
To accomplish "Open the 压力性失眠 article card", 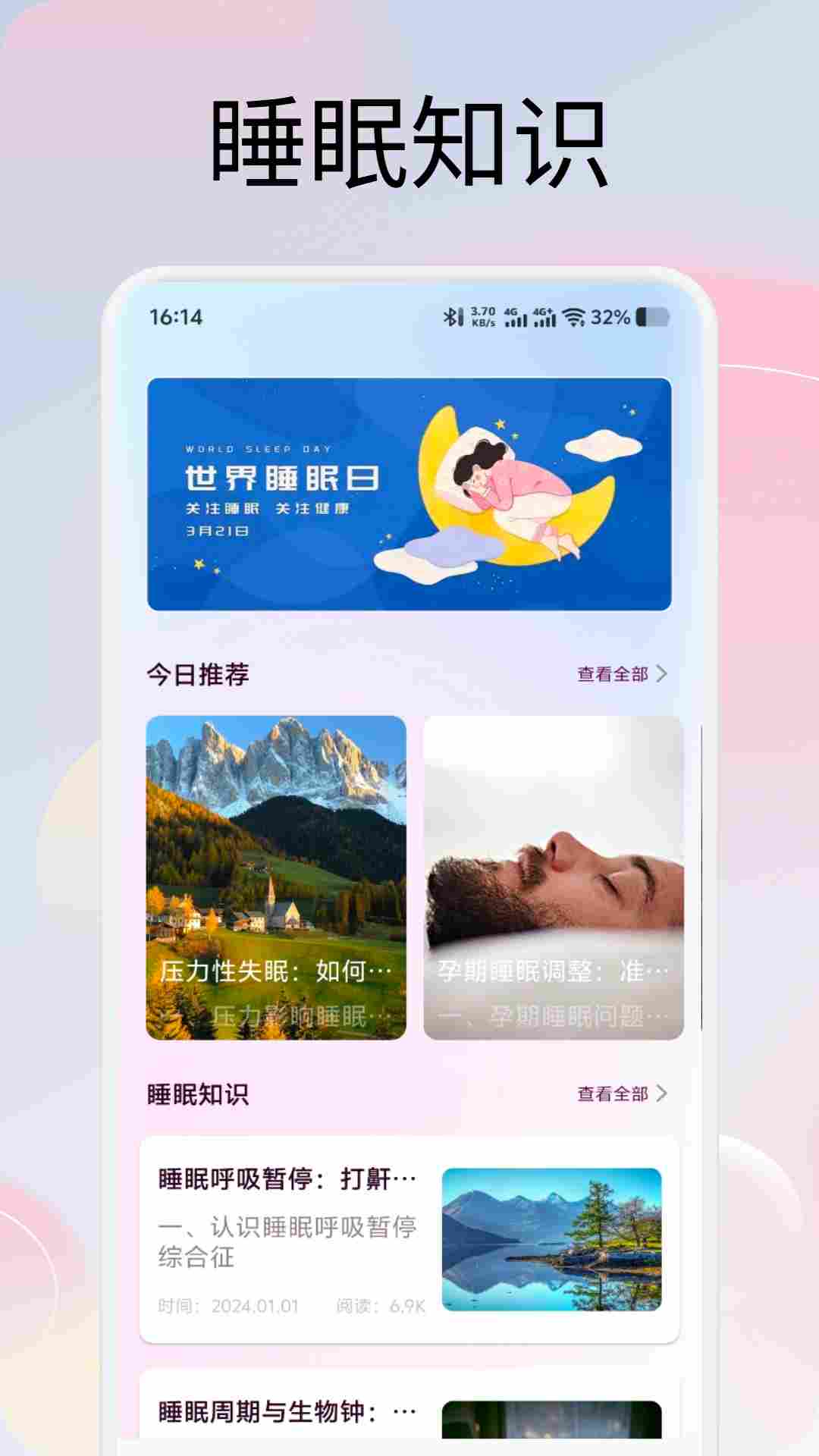I will (277, 872).
